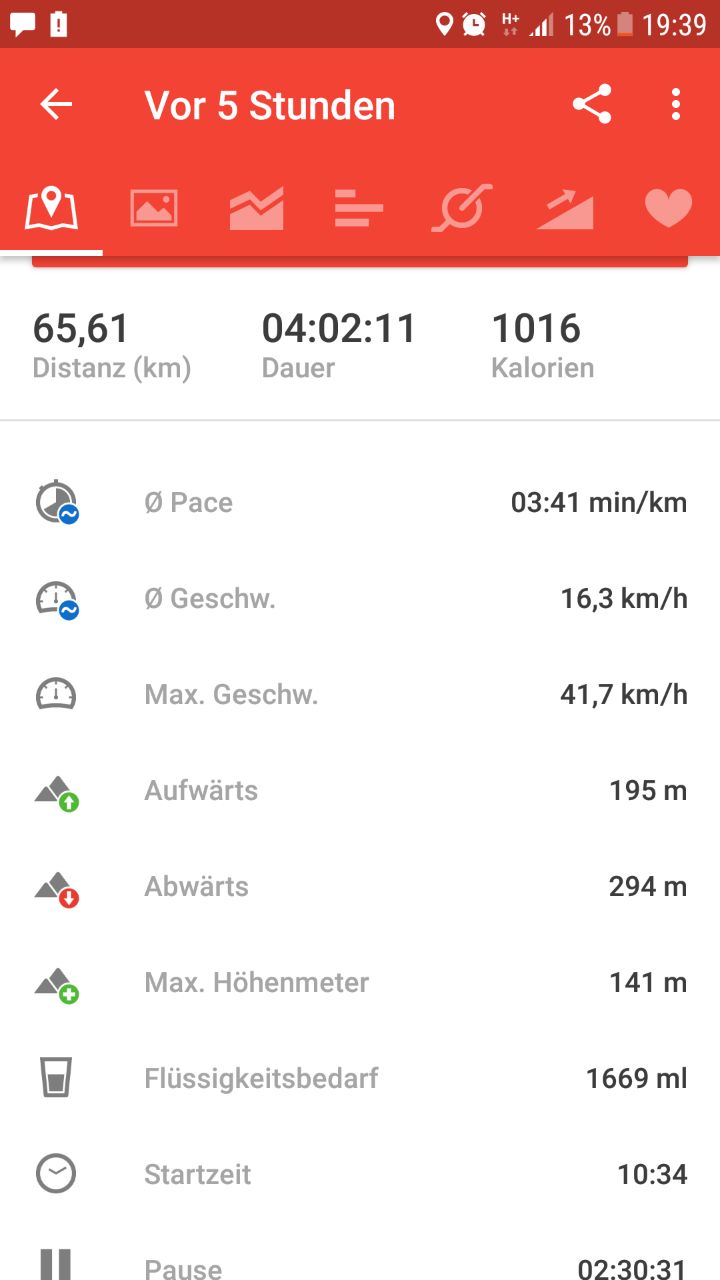Open the elevation chart tab
This screenshot has height=1280, width=720.
tap(256, 208)
